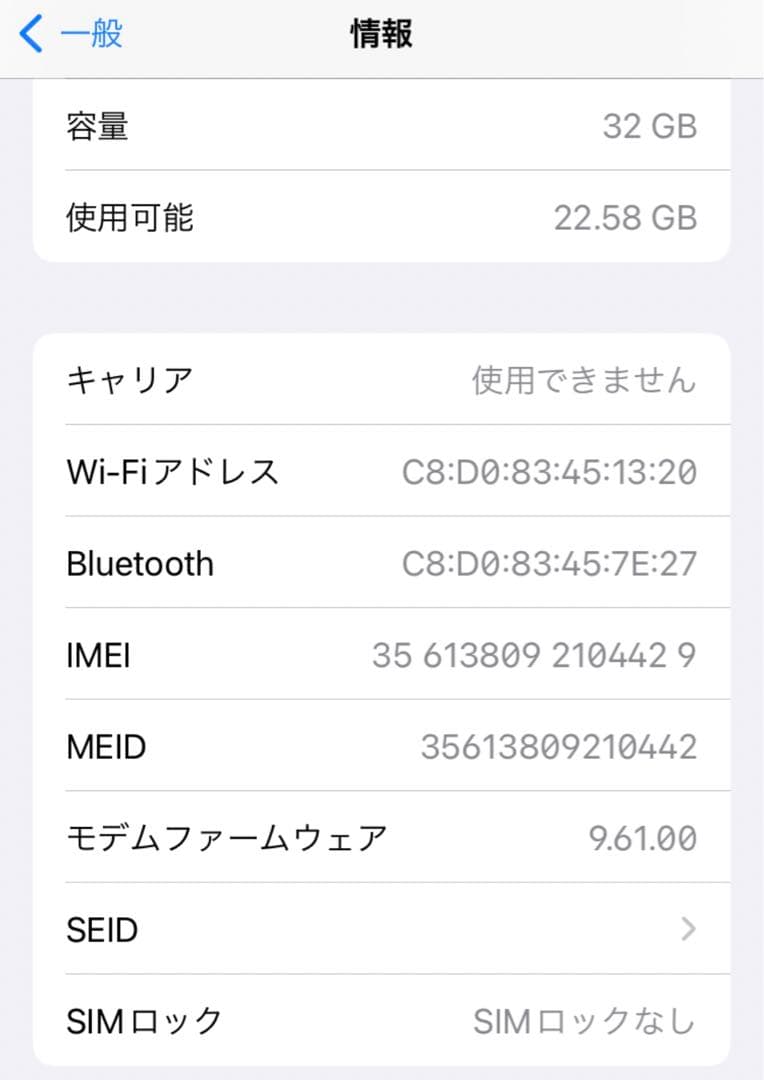Select the モデムファームウェア row
Screen dimensions: 764x1080
[x=382, y=838]
